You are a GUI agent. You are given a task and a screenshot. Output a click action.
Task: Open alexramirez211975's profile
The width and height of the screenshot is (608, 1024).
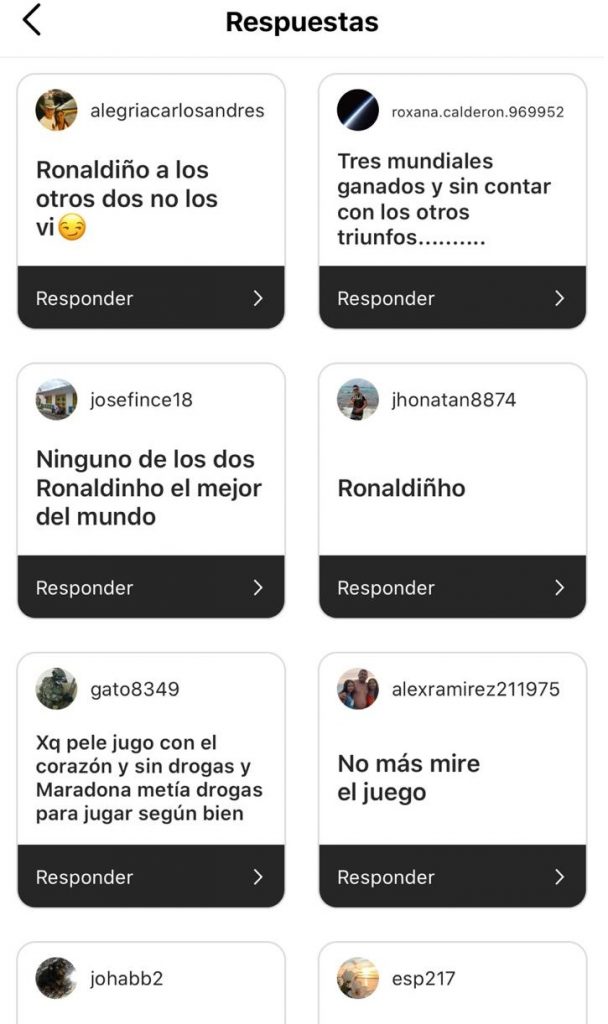click(358, 689)
